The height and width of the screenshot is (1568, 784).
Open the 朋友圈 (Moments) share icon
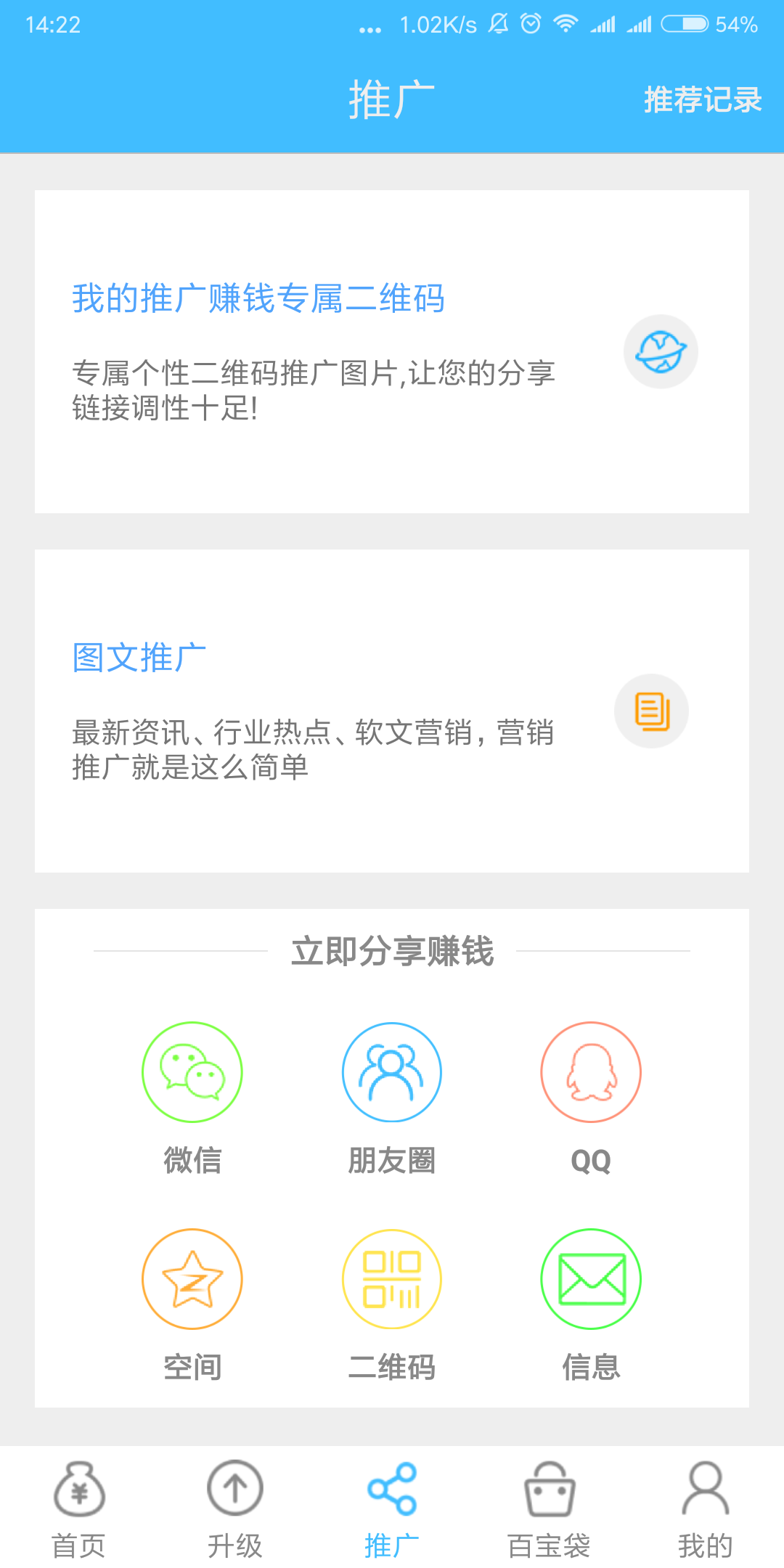point(391,1073)
